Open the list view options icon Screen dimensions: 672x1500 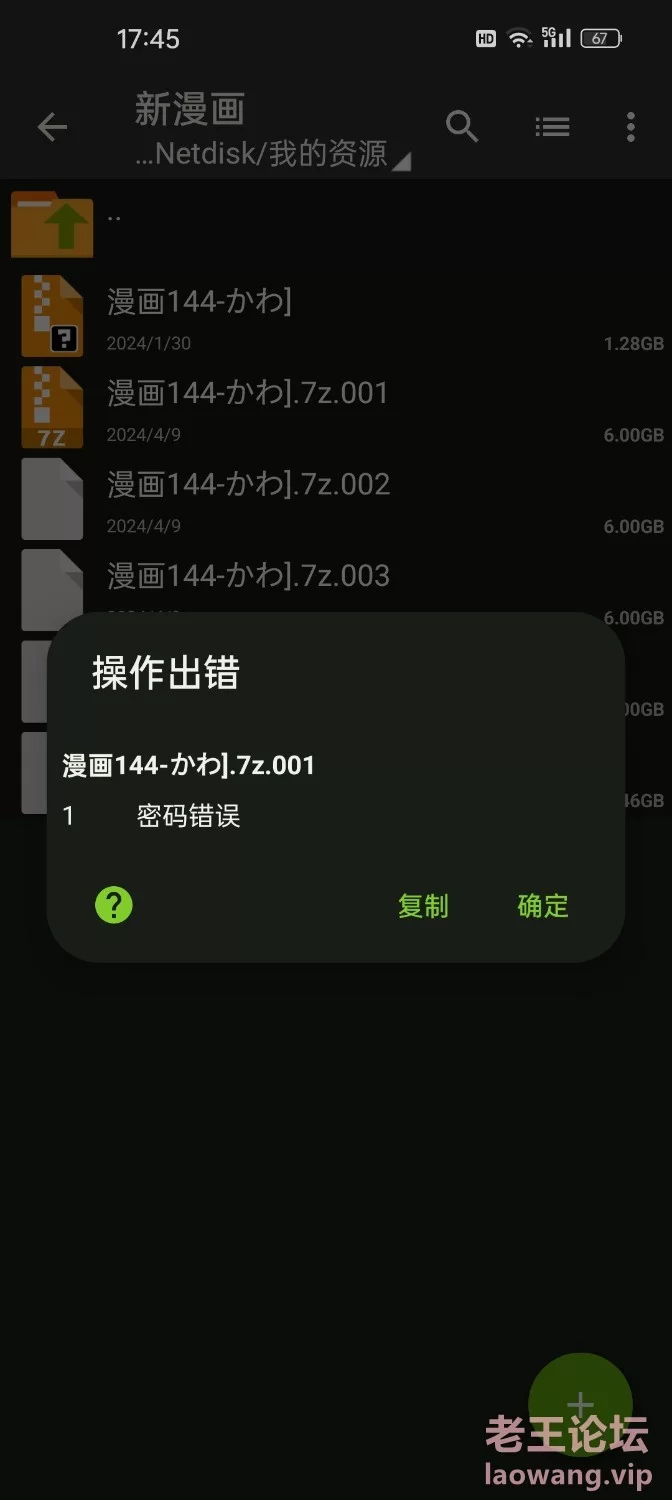tap(552, 127)
